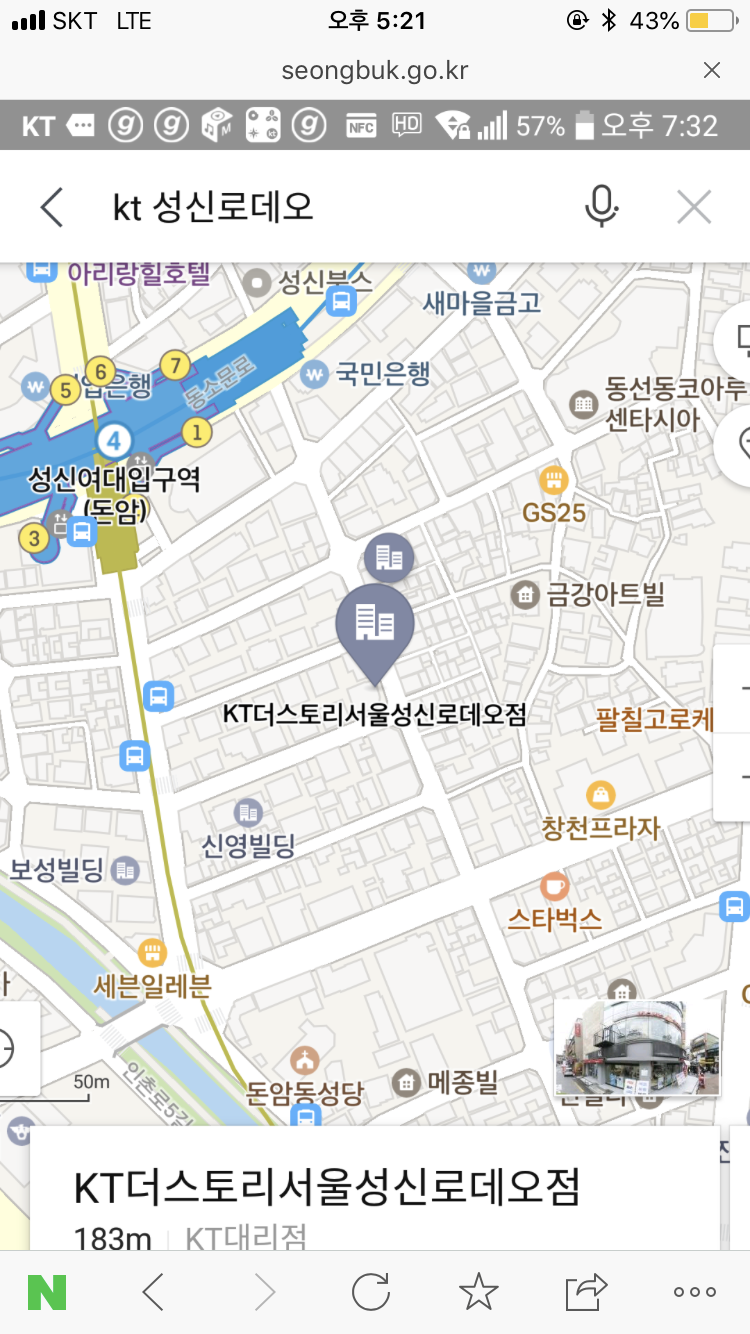Go to Naver home with the N button
The width and height of the screenshot is (750, 1334).
pyautogui.click(x=47, y=1292)
